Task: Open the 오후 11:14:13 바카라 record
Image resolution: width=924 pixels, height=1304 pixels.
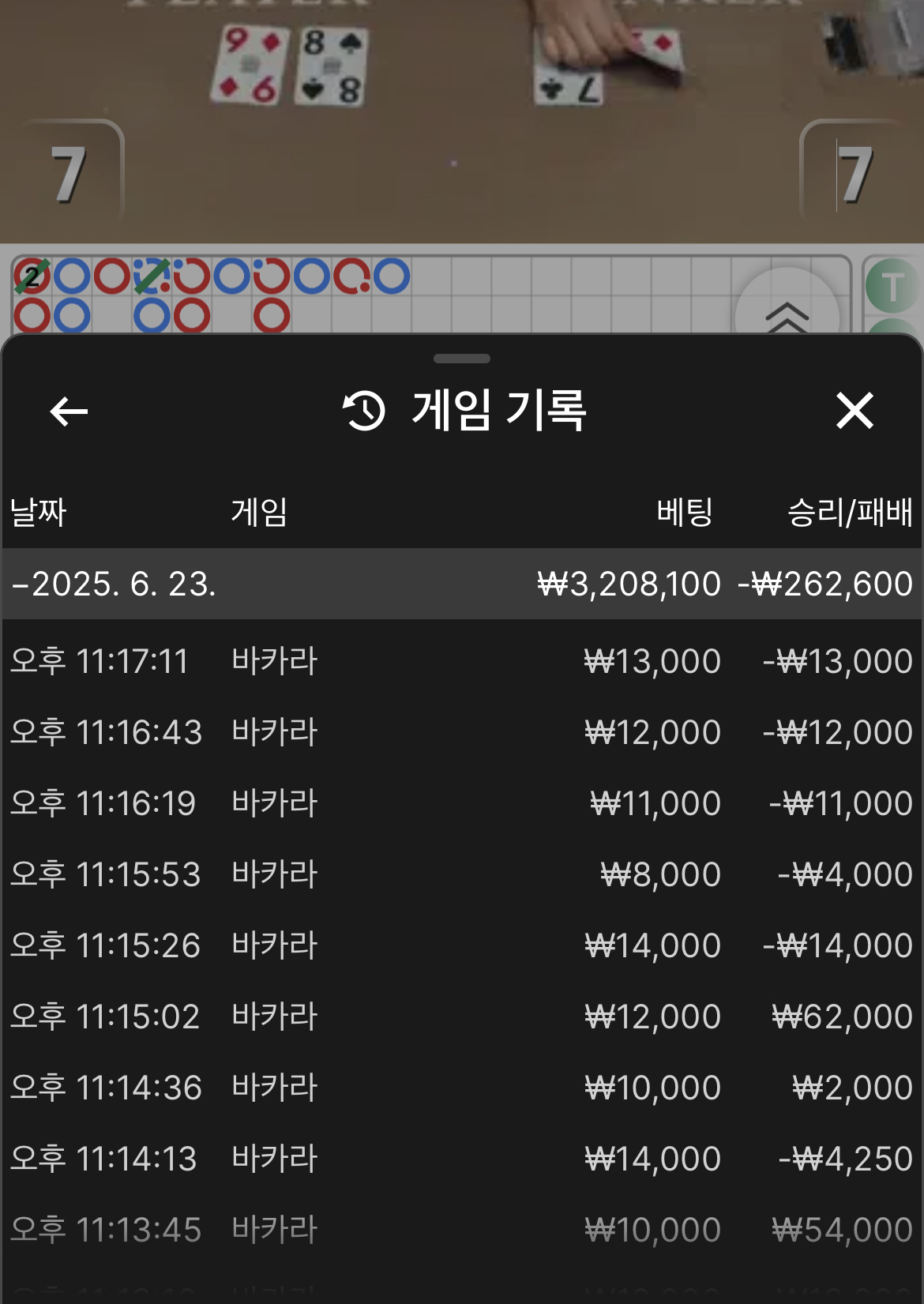Action: tap(462, 1159)
